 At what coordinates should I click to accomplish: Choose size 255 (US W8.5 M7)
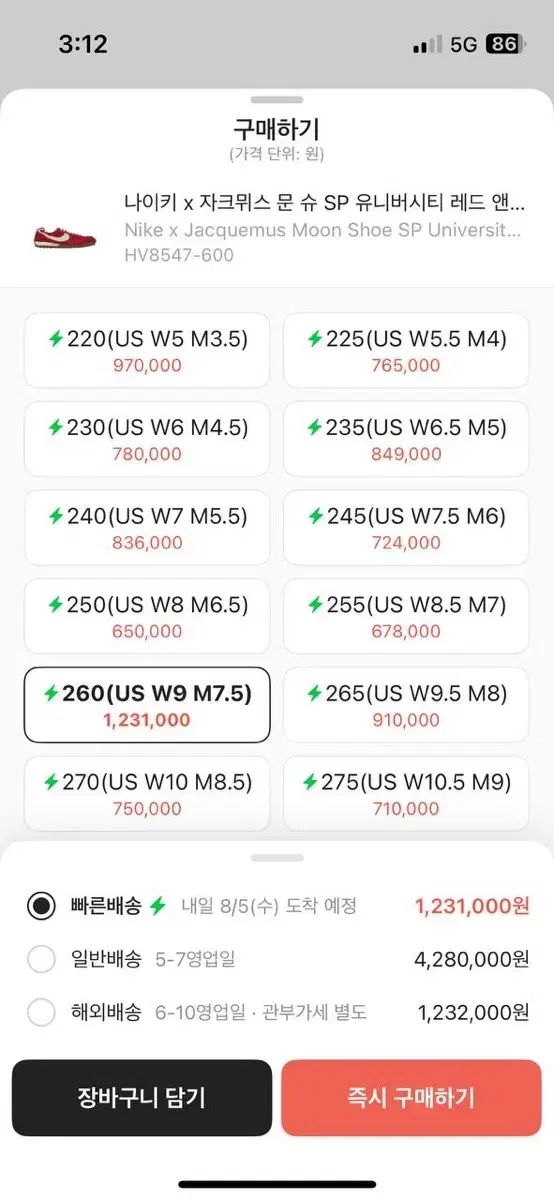pos(406,616)
